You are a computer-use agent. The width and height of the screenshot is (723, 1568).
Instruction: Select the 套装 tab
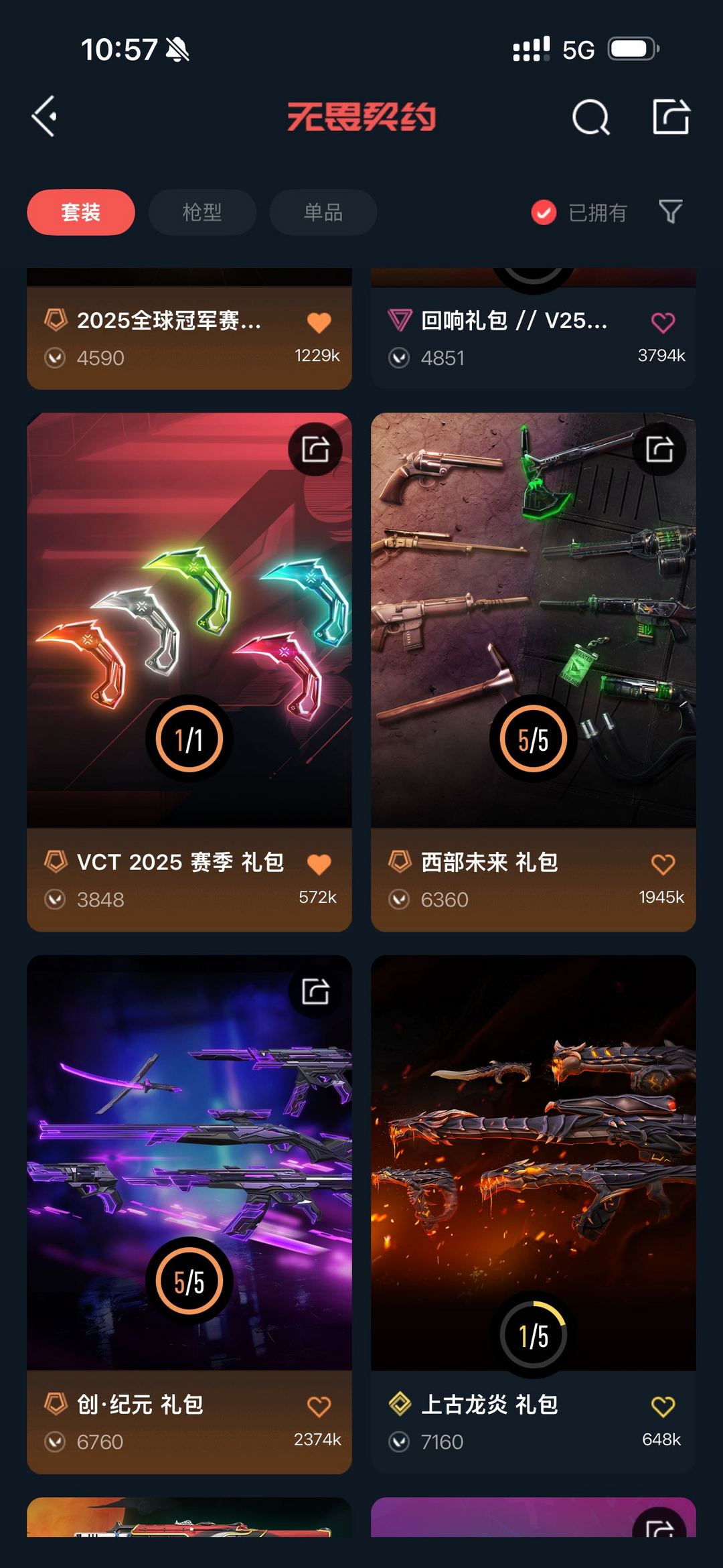pos(81,212)
